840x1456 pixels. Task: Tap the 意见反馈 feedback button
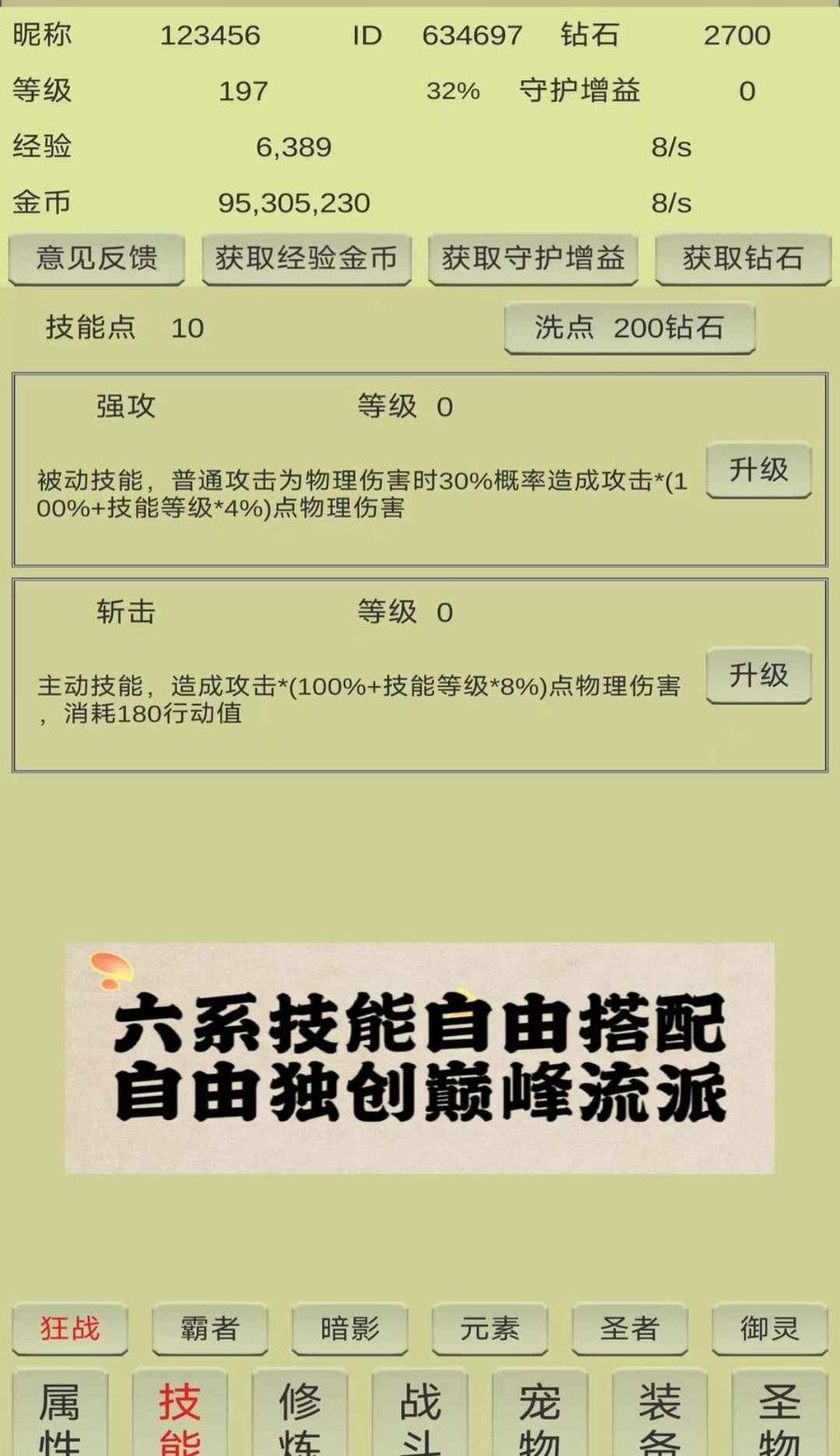pyautogui.click(x=96, y=259)
